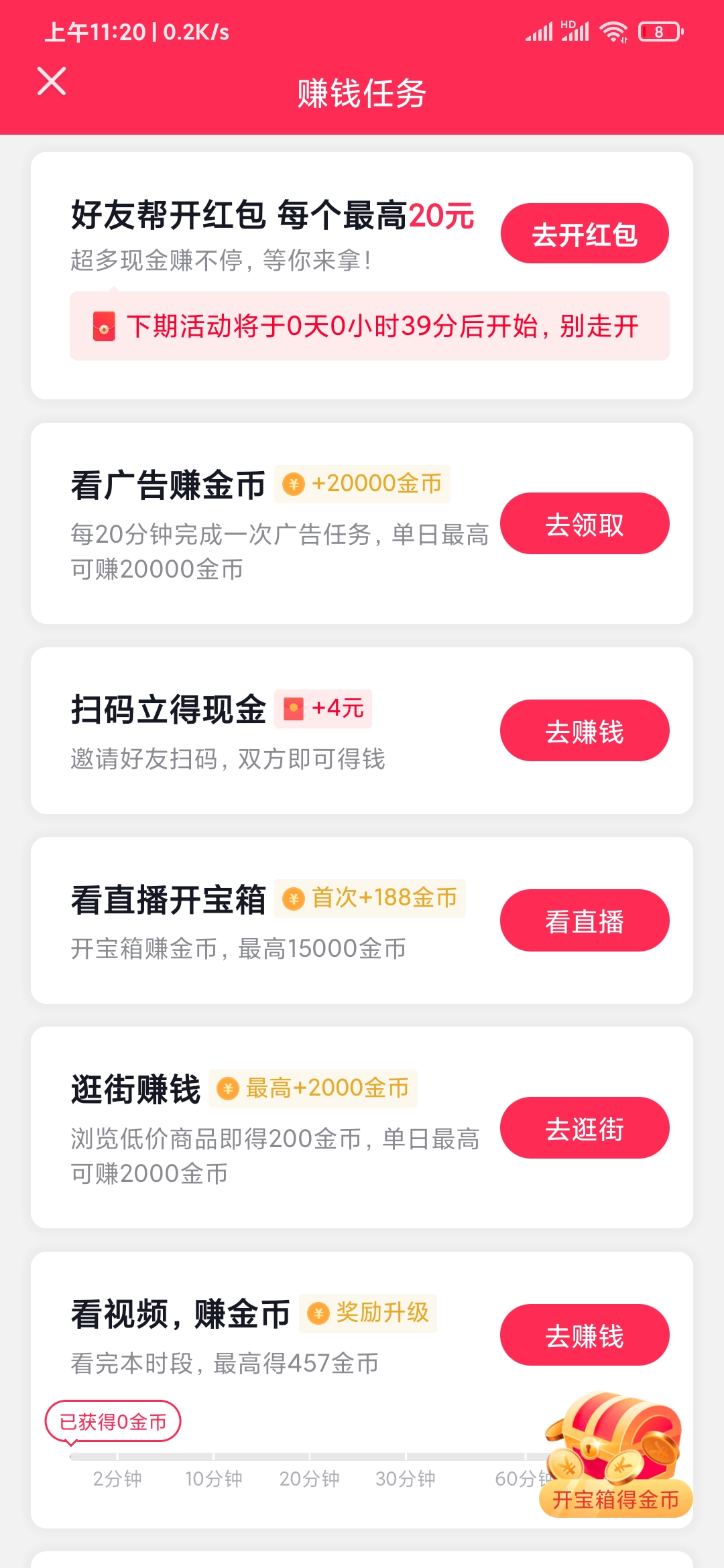724x1568 pixels.
Task: Tap 去领取 for 看广告赚金币
Action: [584, 524]
